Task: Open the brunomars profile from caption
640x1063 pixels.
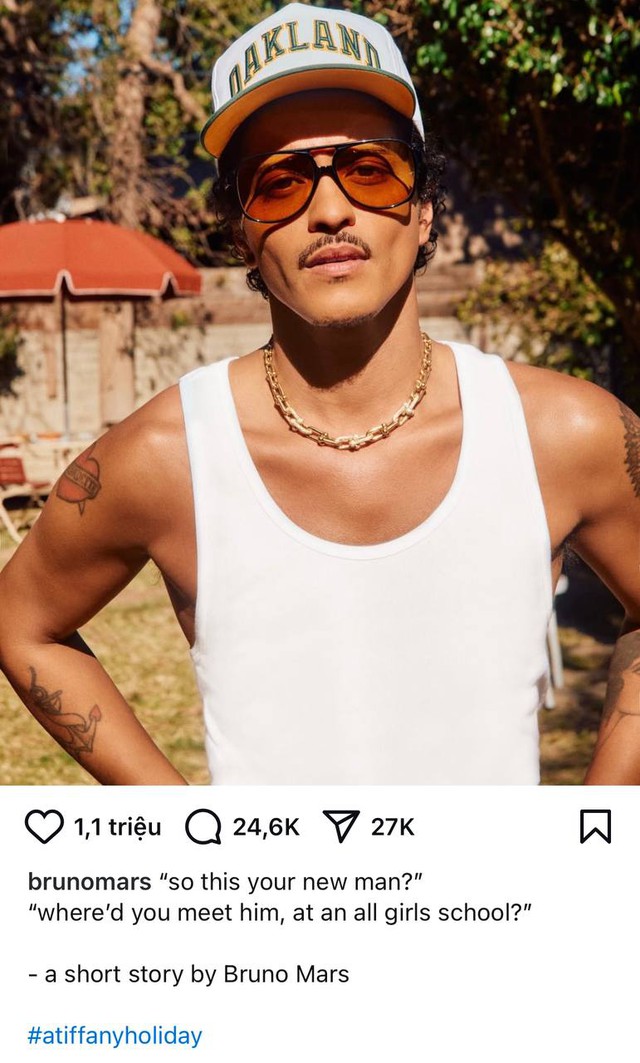Action: pyautogui.click(x=90, y=882)
